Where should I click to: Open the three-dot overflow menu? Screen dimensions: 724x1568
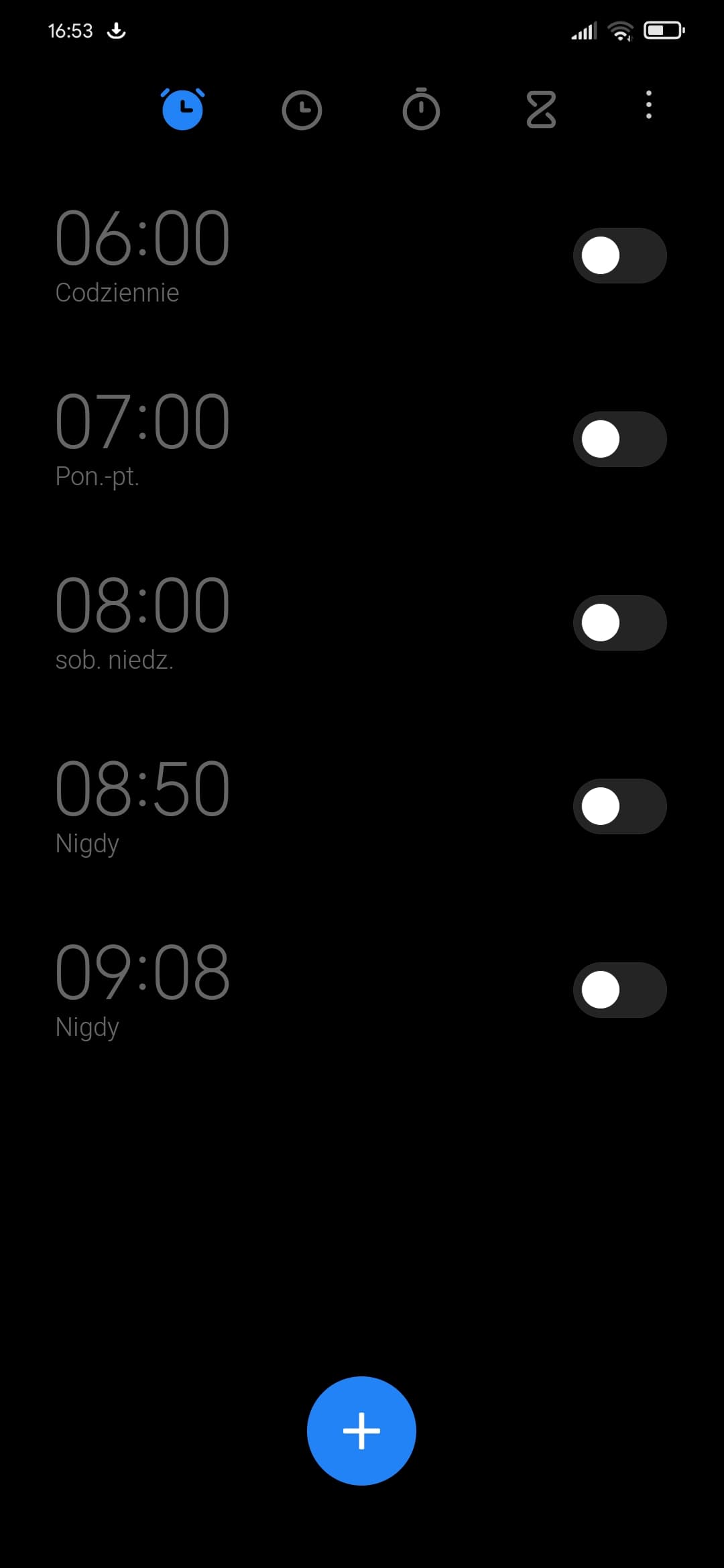pos(648,105)
